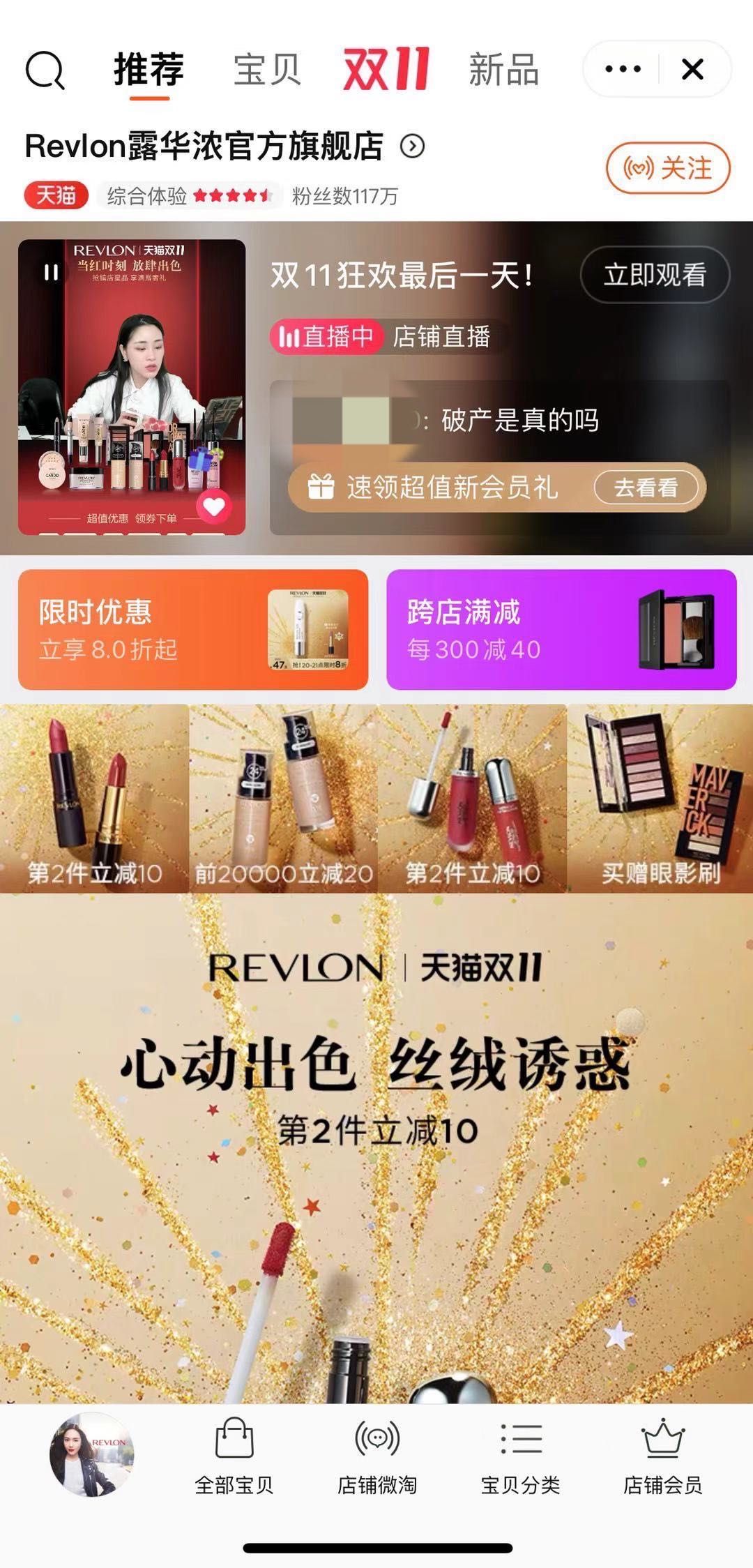Viewport: 753px width, 1568px height.
Task: Open store details arrow beside store name
Action: click(413, 146)
